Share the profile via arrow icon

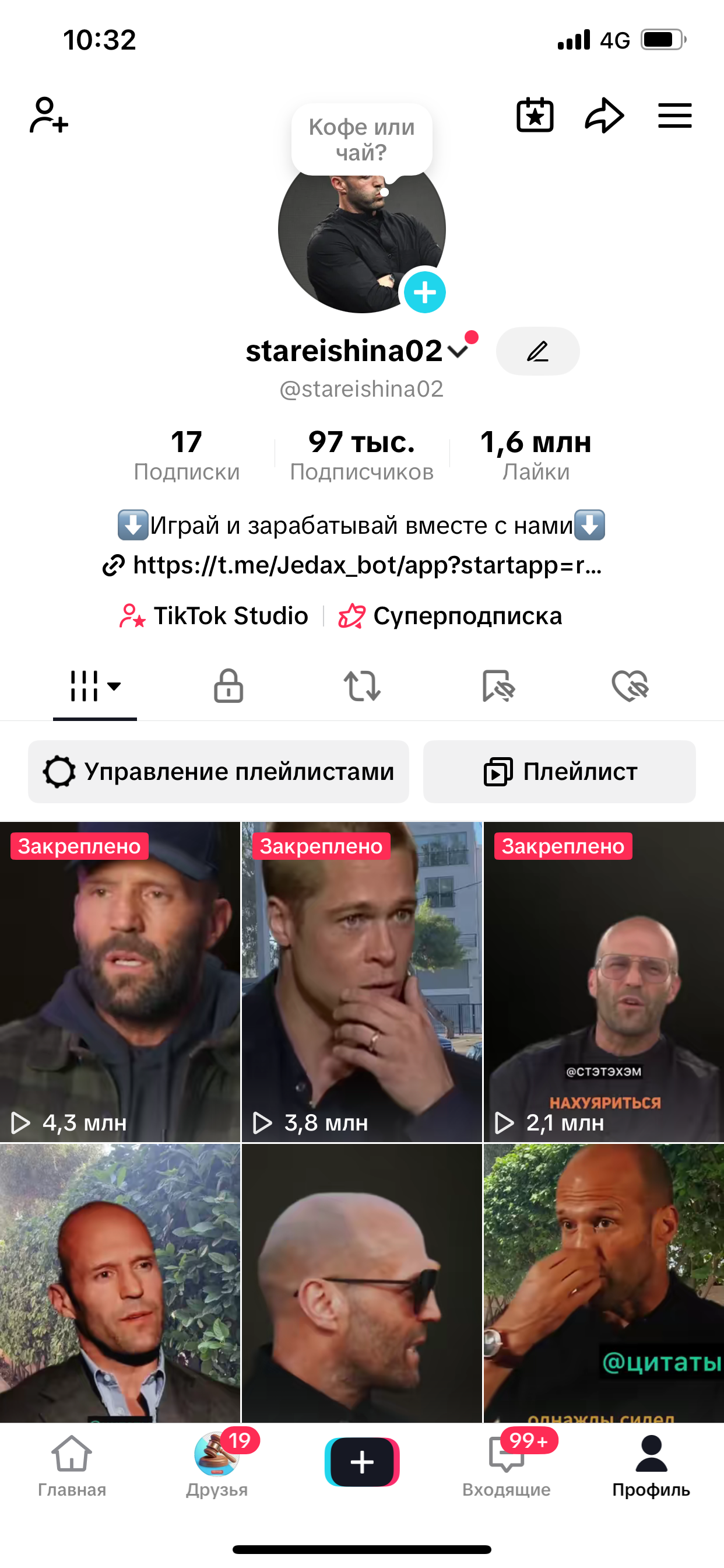tap(605, 116)
